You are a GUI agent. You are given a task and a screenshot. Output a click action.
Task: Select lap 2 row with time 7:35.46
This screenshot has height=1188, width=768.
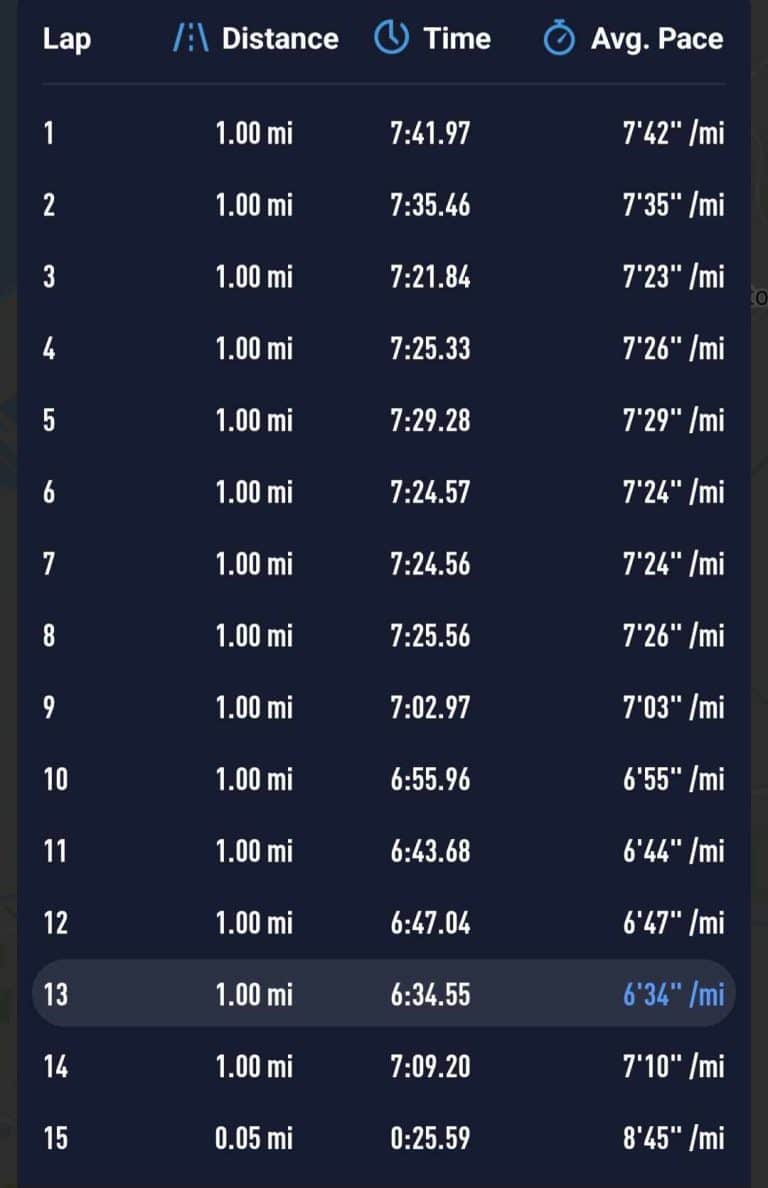pos(384,205)
